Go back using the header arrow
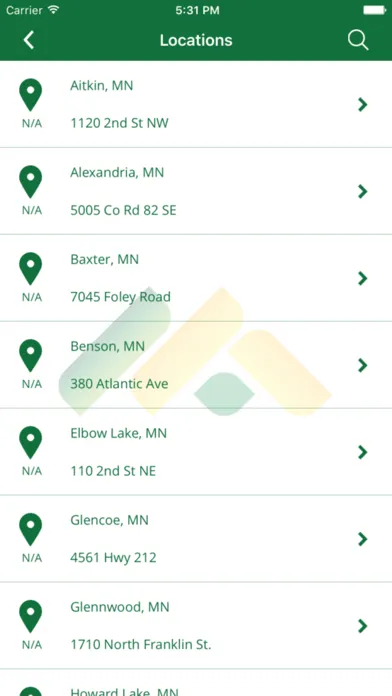The height and width of the screenshot is (696, 392). point(29,40)
